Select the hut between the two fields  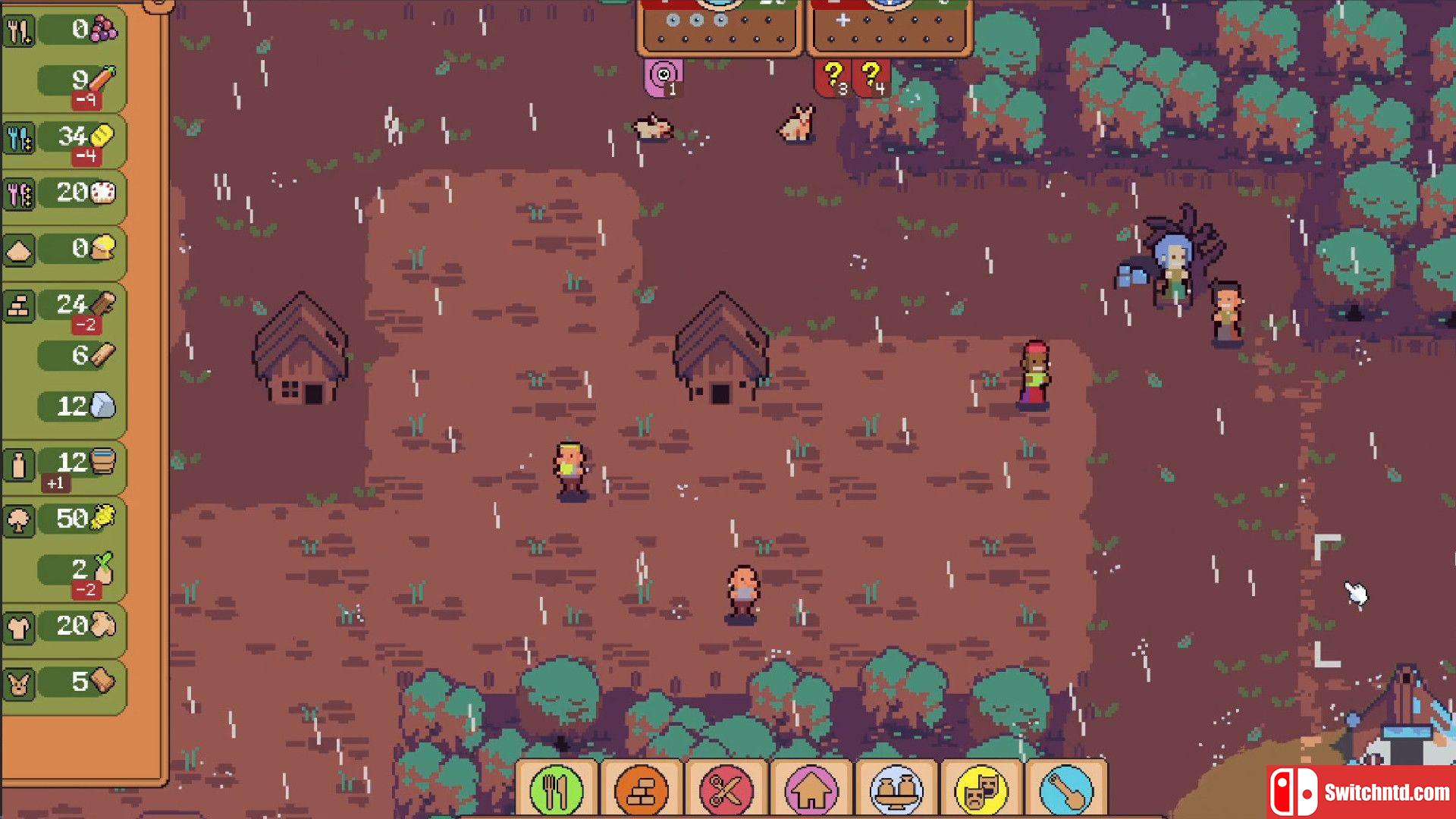point(720,350)
